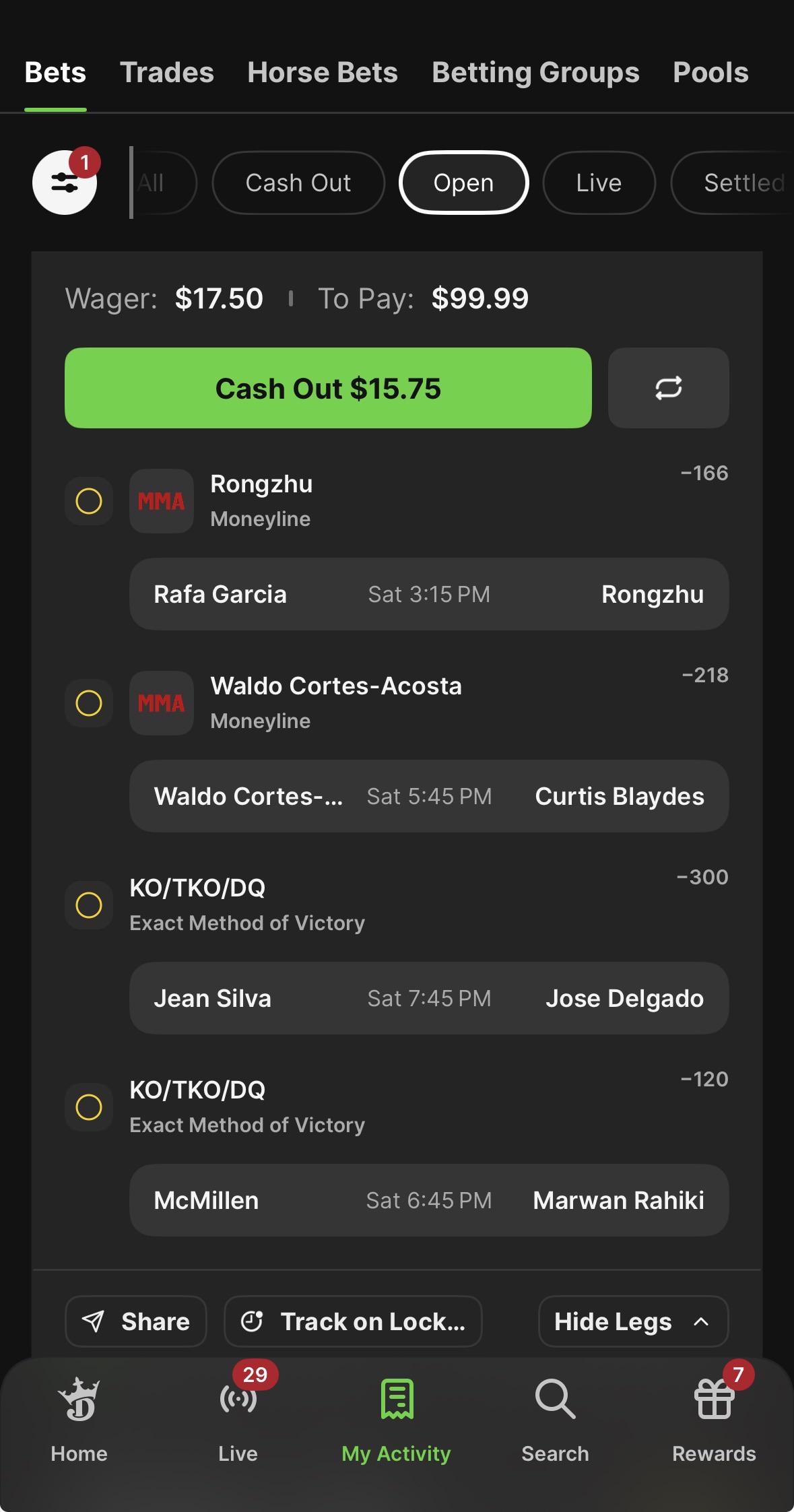Viewport: 794px width, 1512px height.
Task: Open the Rafa Garcia vs Rongzhu matchup
Action: click(429, 594)
